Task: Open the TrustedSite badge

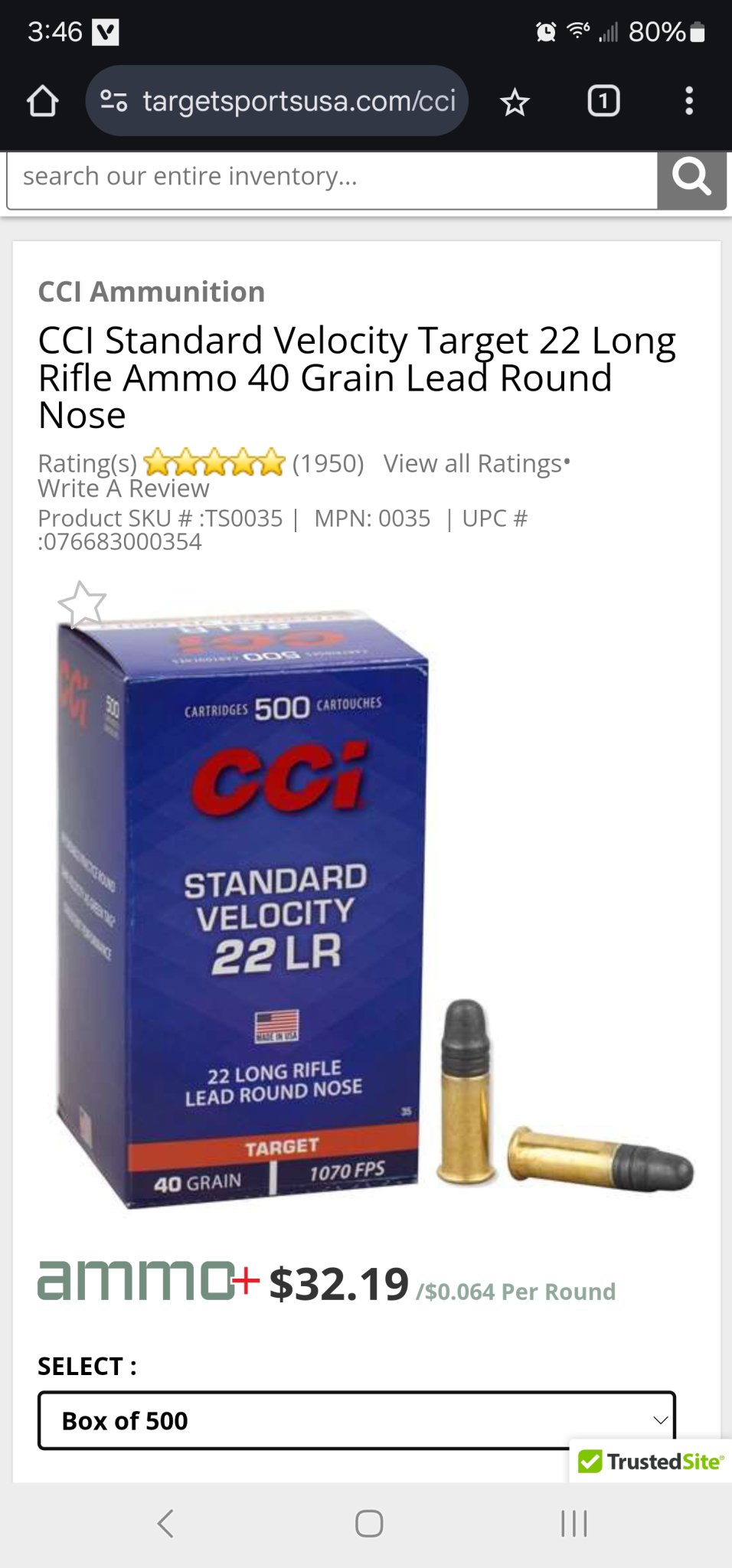Action: pyautogui.click(x=650, y=1461)
